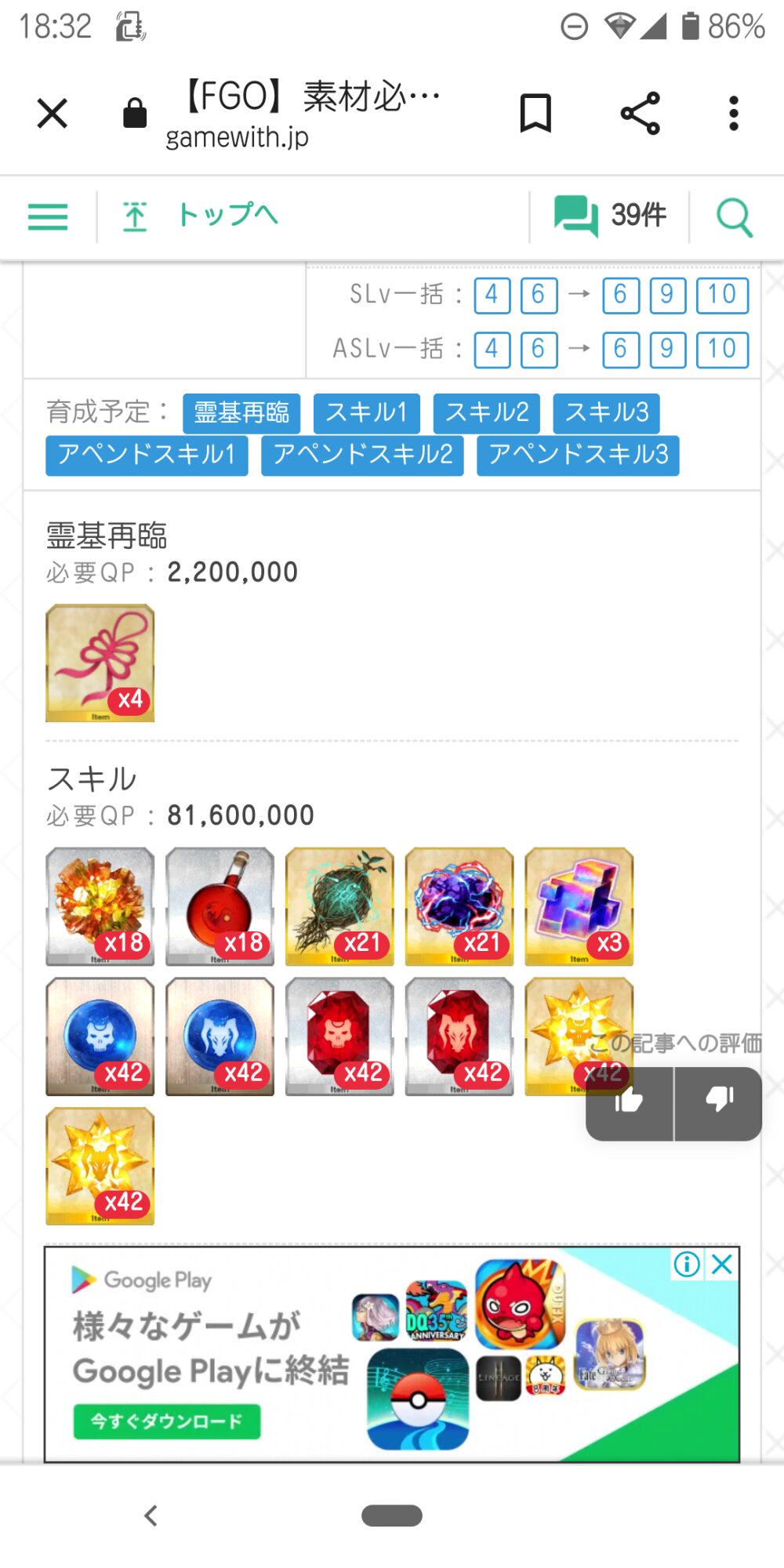Open the browser overflow menu
The image size is (784, 1568).
coord(733,114)
